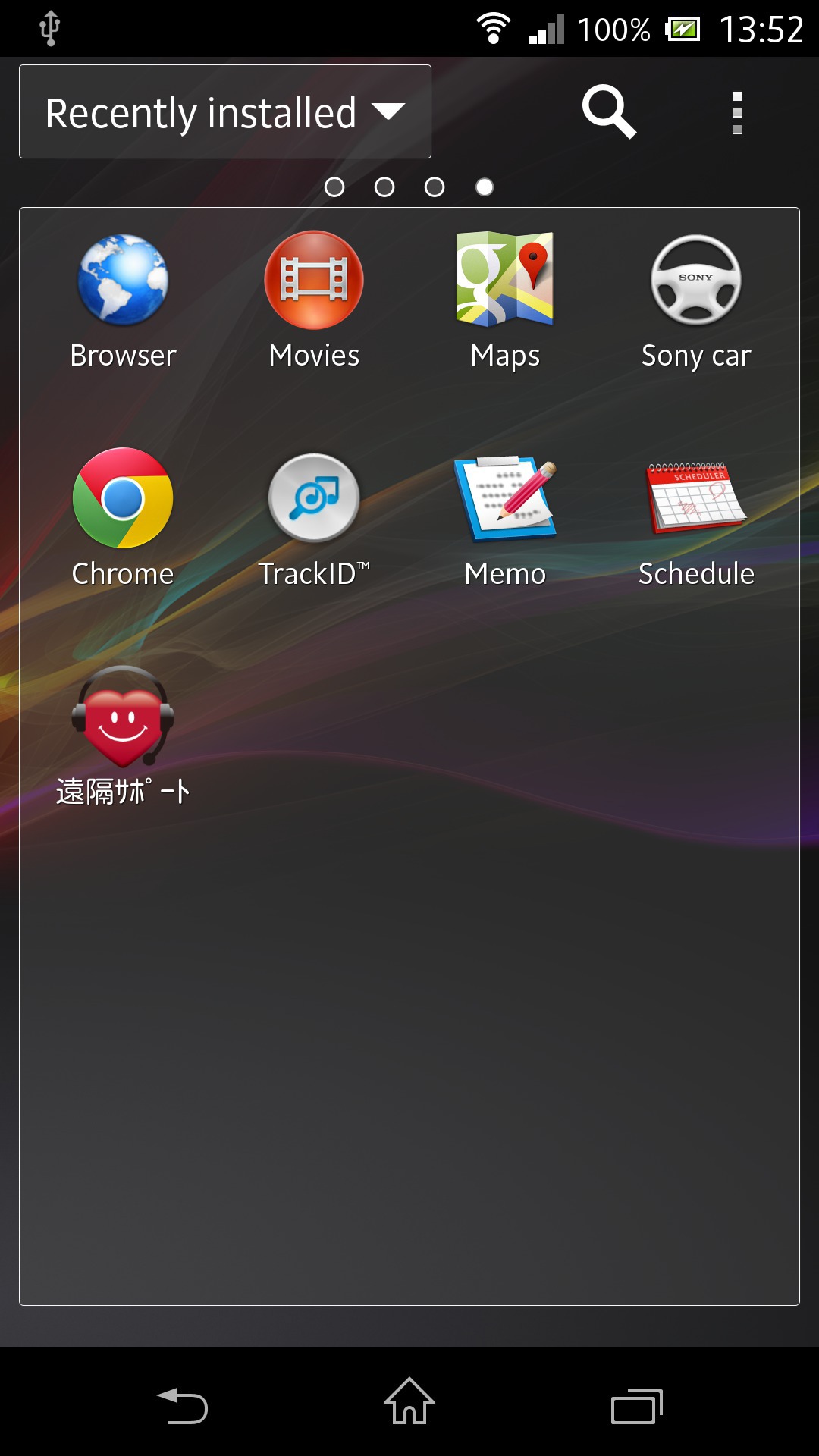The image size is (819, 1456).
Task: Open the 遠隔サポート app
Action: pyautogui.click(x=123, y=736)
